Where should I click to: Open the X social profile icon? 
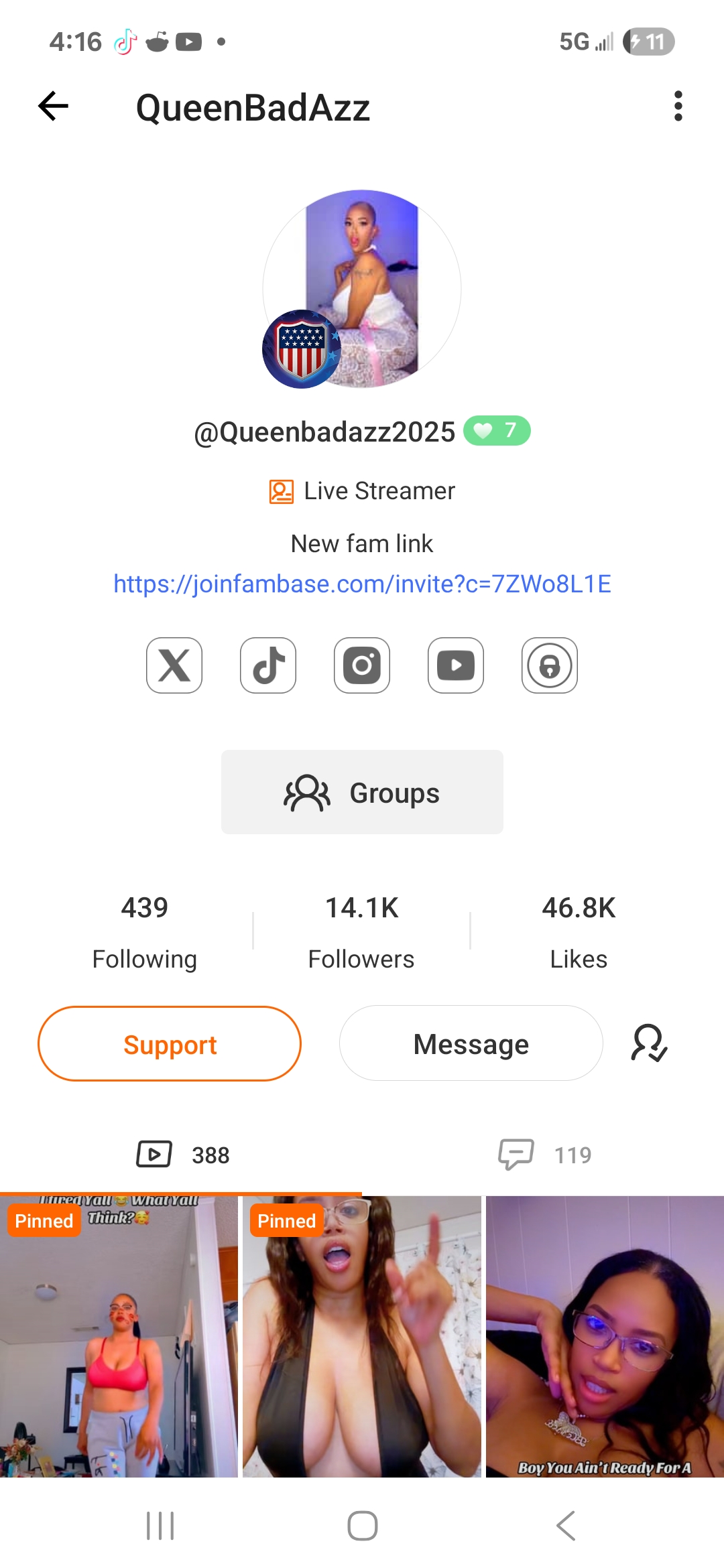coord(174,665)
